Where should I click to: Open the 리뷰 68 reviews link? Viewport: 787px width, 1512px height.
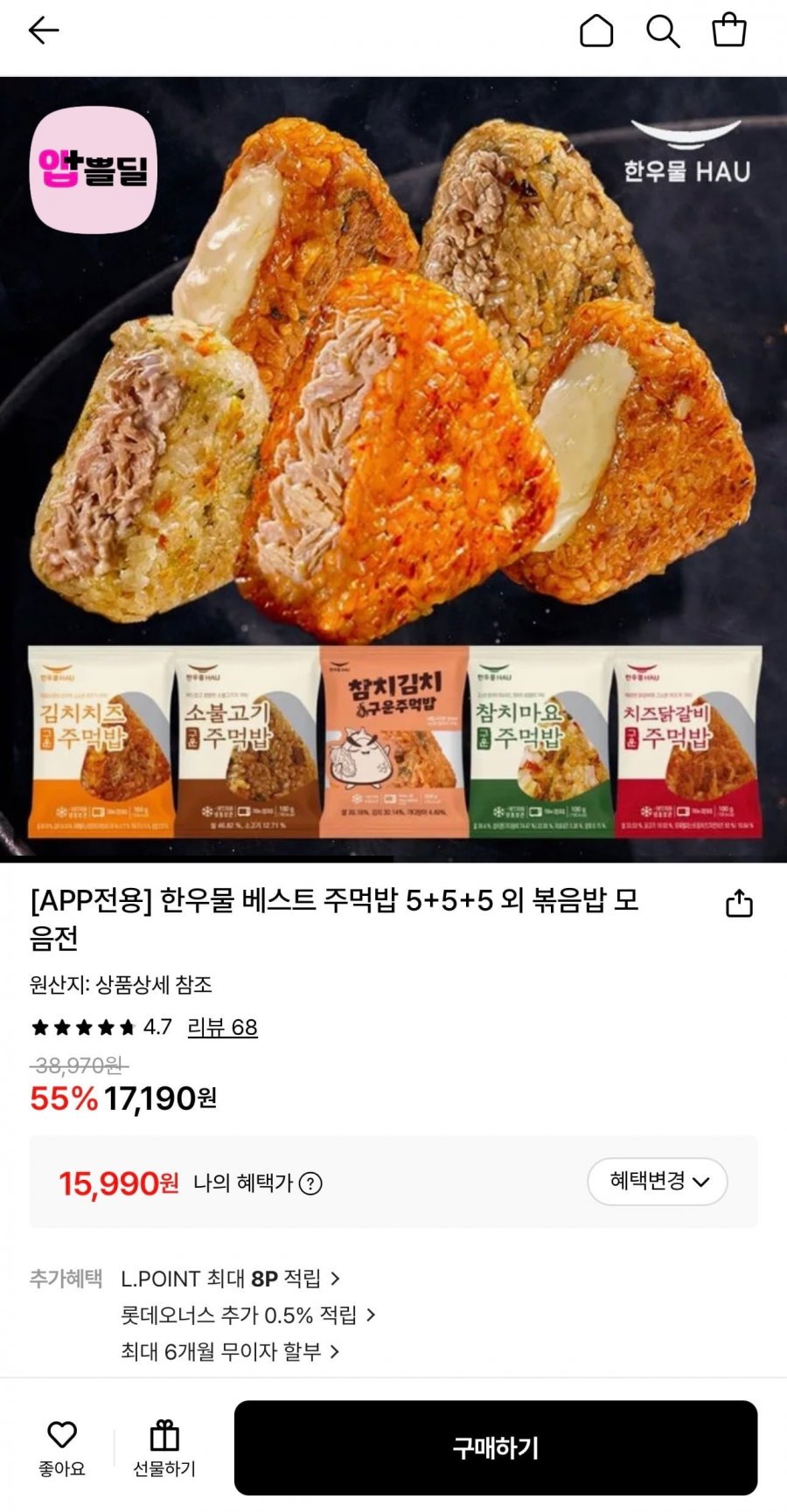(x=222, y=1027)
